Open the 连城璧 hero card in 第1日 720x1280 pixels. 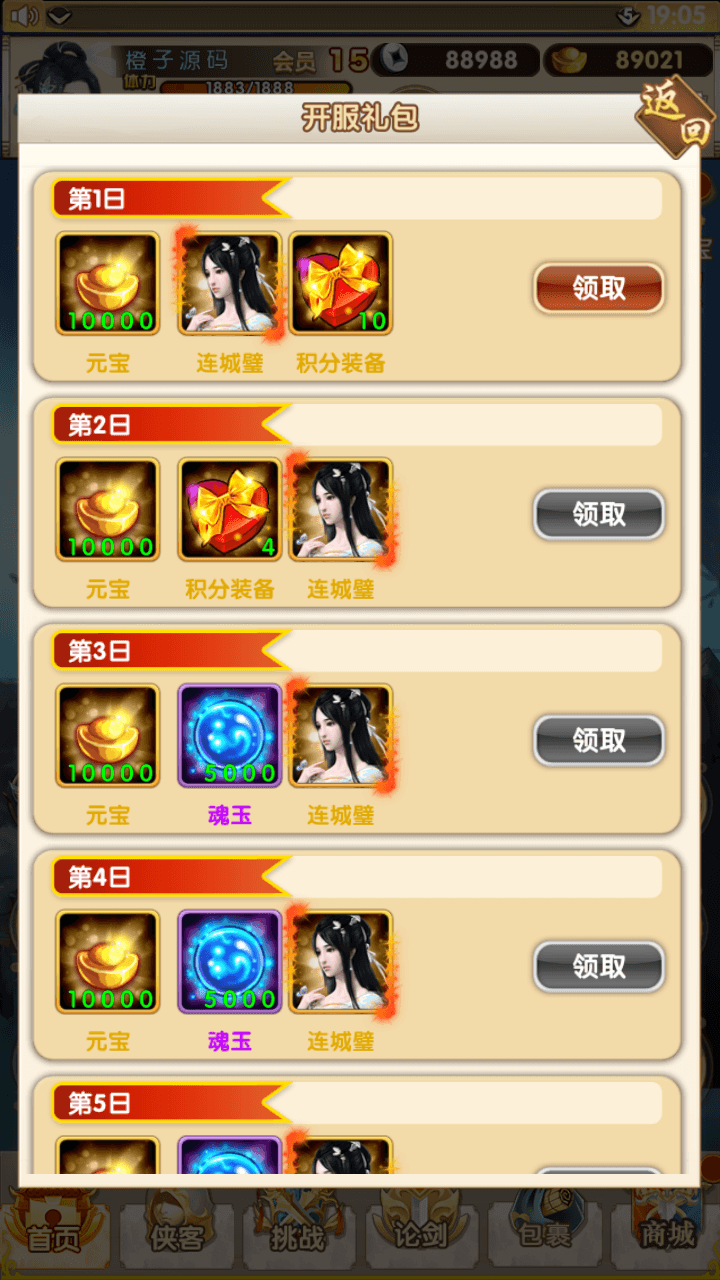pos(229,284)
